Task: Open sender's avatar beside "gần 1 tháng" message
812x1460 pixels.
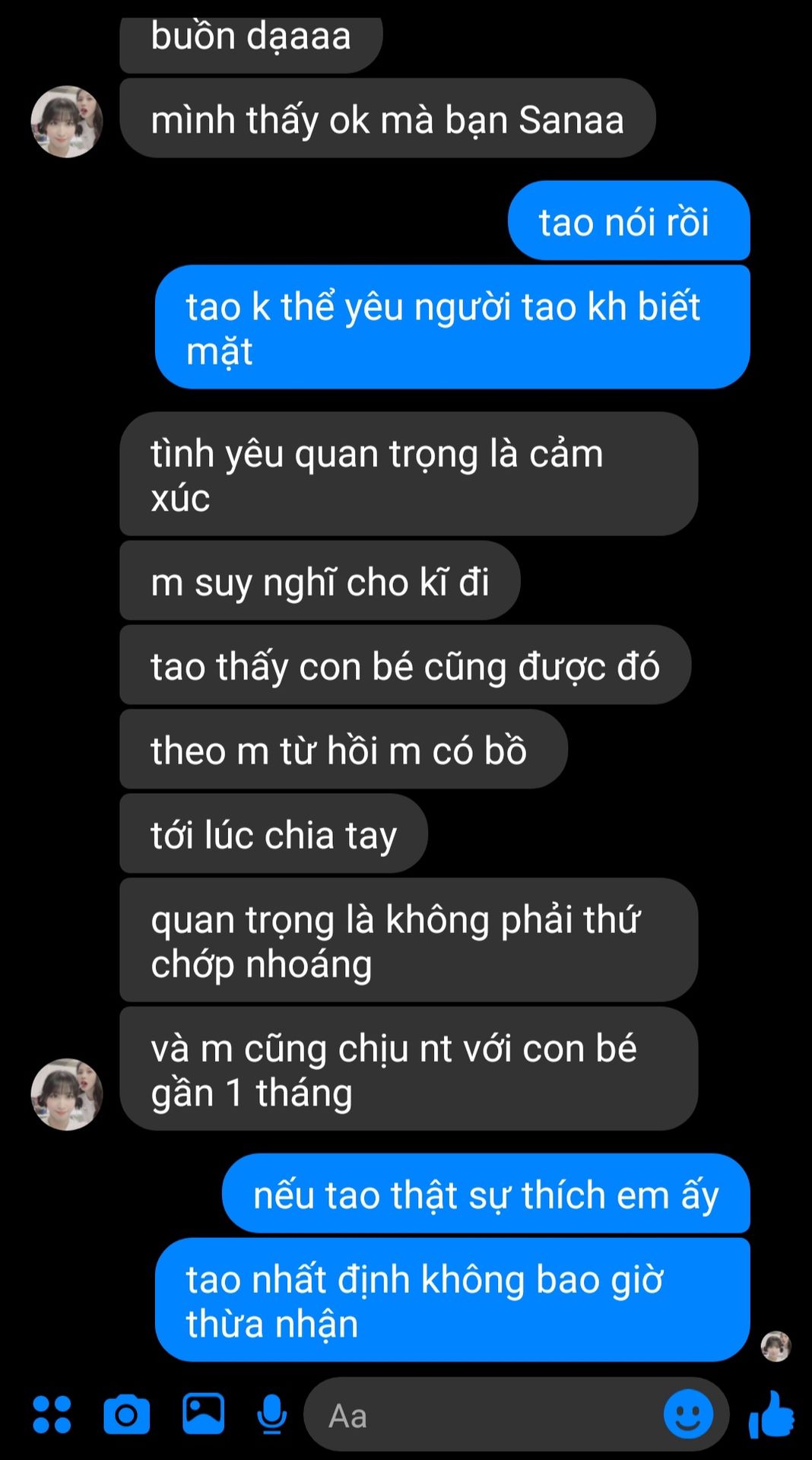Action: click(67, 1093)
